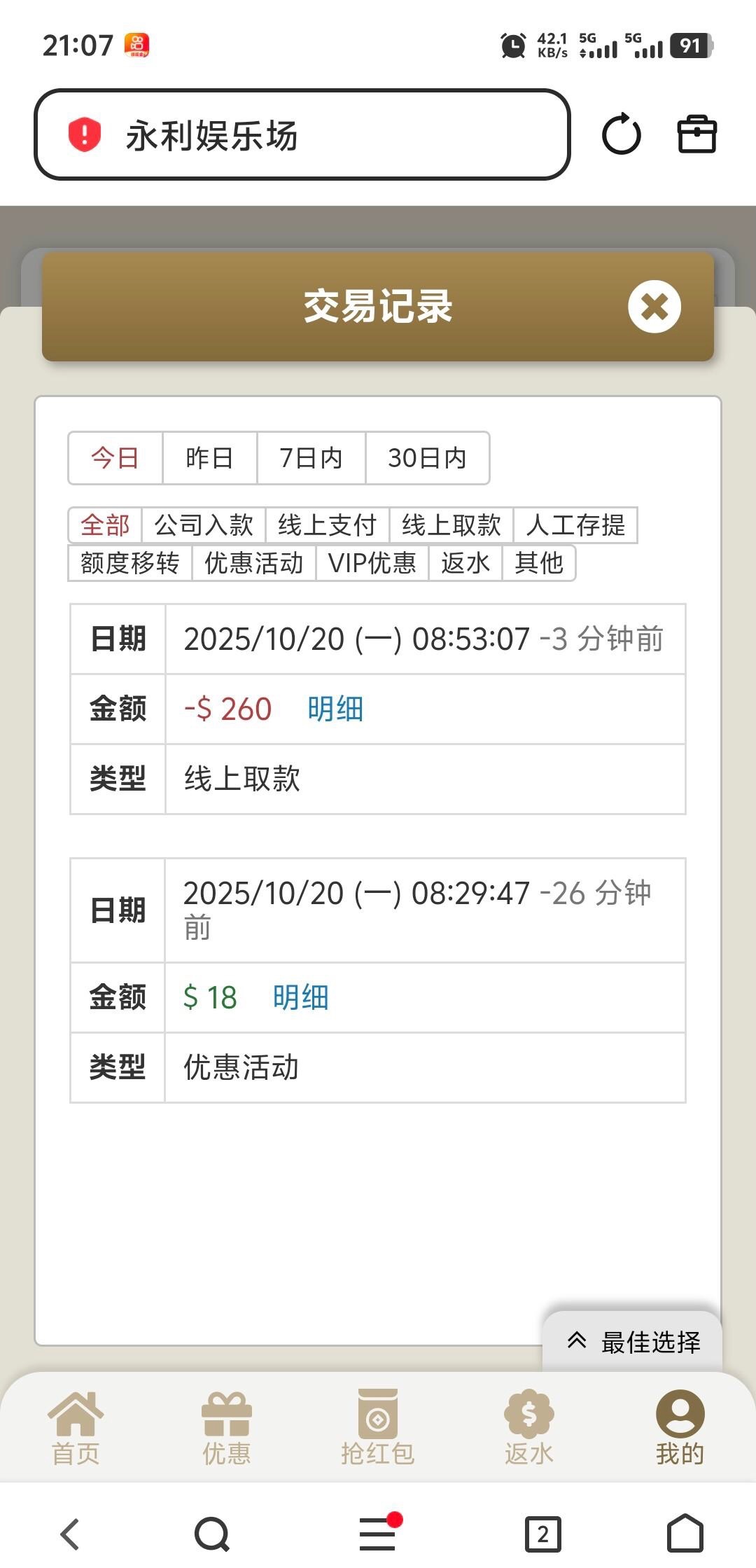Switch to the 7日内 range
Screen dimensions: 756x1568
tap(311, 458)
